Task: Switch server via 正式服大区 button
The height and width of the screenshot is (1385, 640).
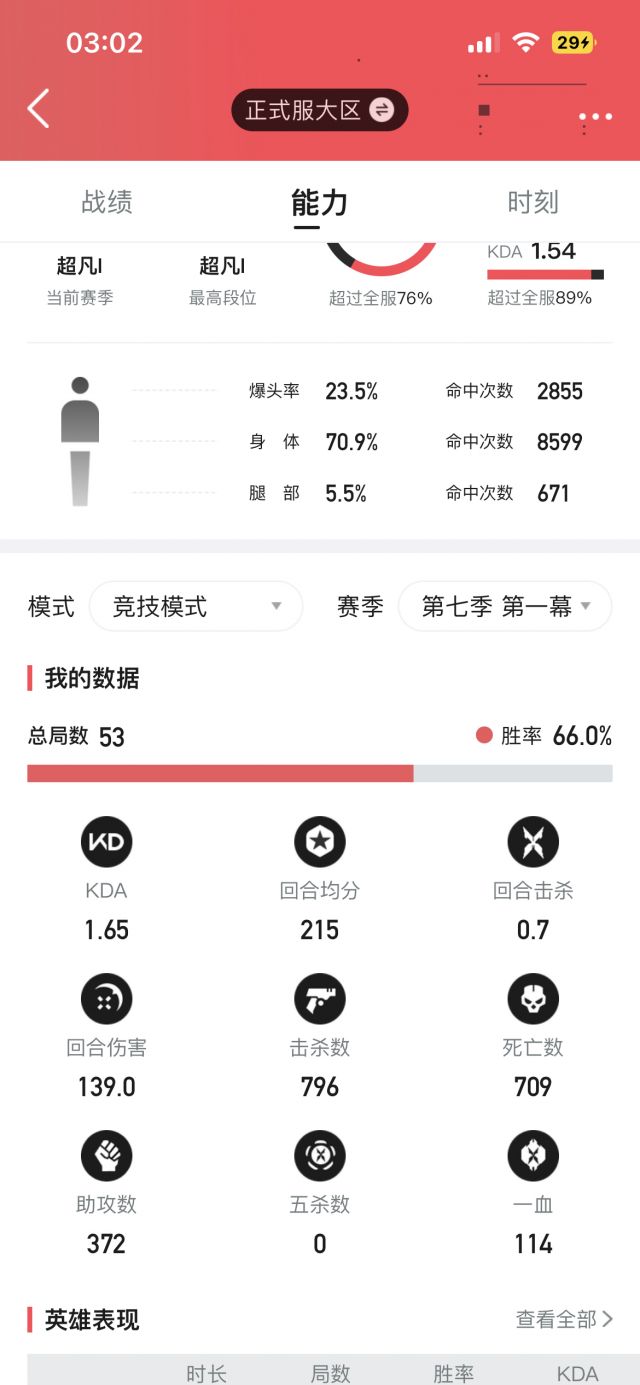Action: pyautogui.click(x=319, y=110)
